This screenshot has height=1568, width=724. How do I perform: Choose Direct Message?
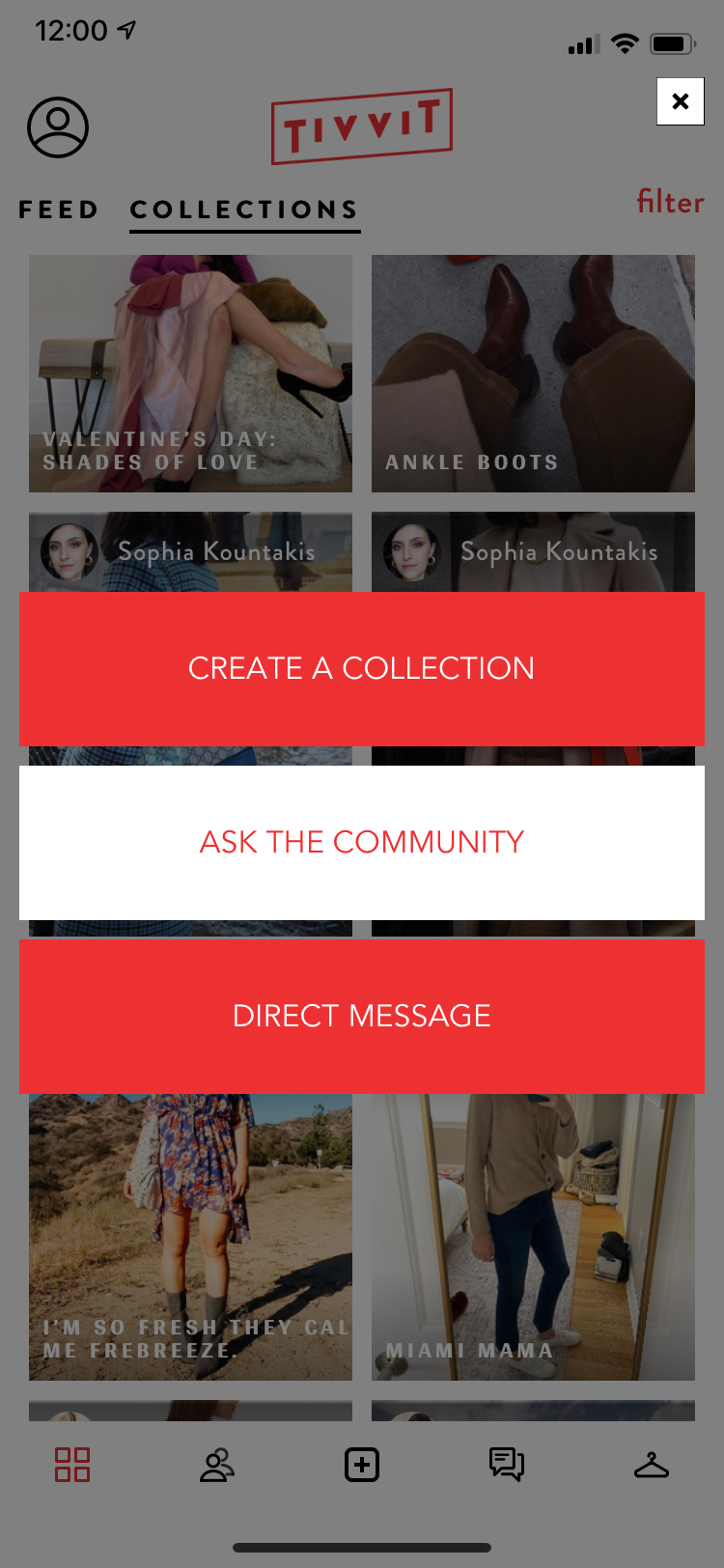click(362, 1016)
